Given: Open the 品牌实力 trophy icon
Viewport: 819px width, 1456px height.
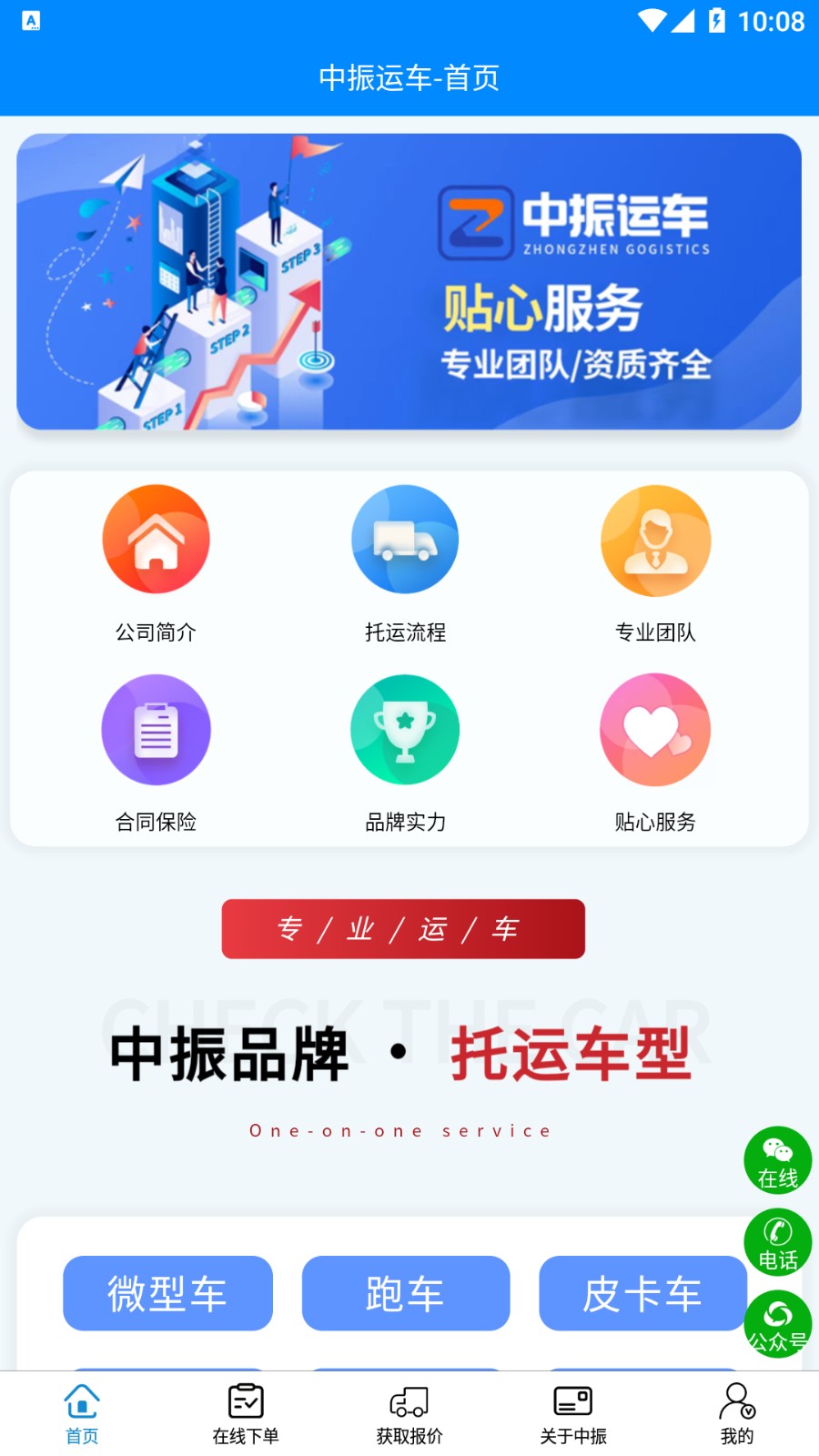Looking at the screenshot, I should [x=405, y=730].
